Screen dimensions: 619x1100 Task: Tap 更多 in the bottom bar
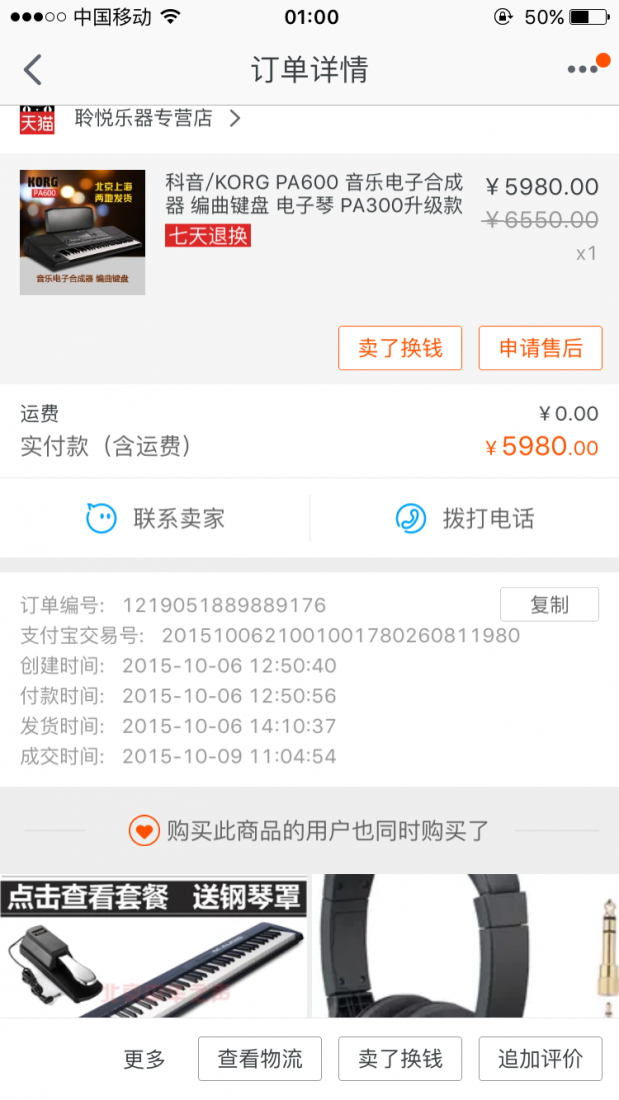click(x=144, y=1059)
